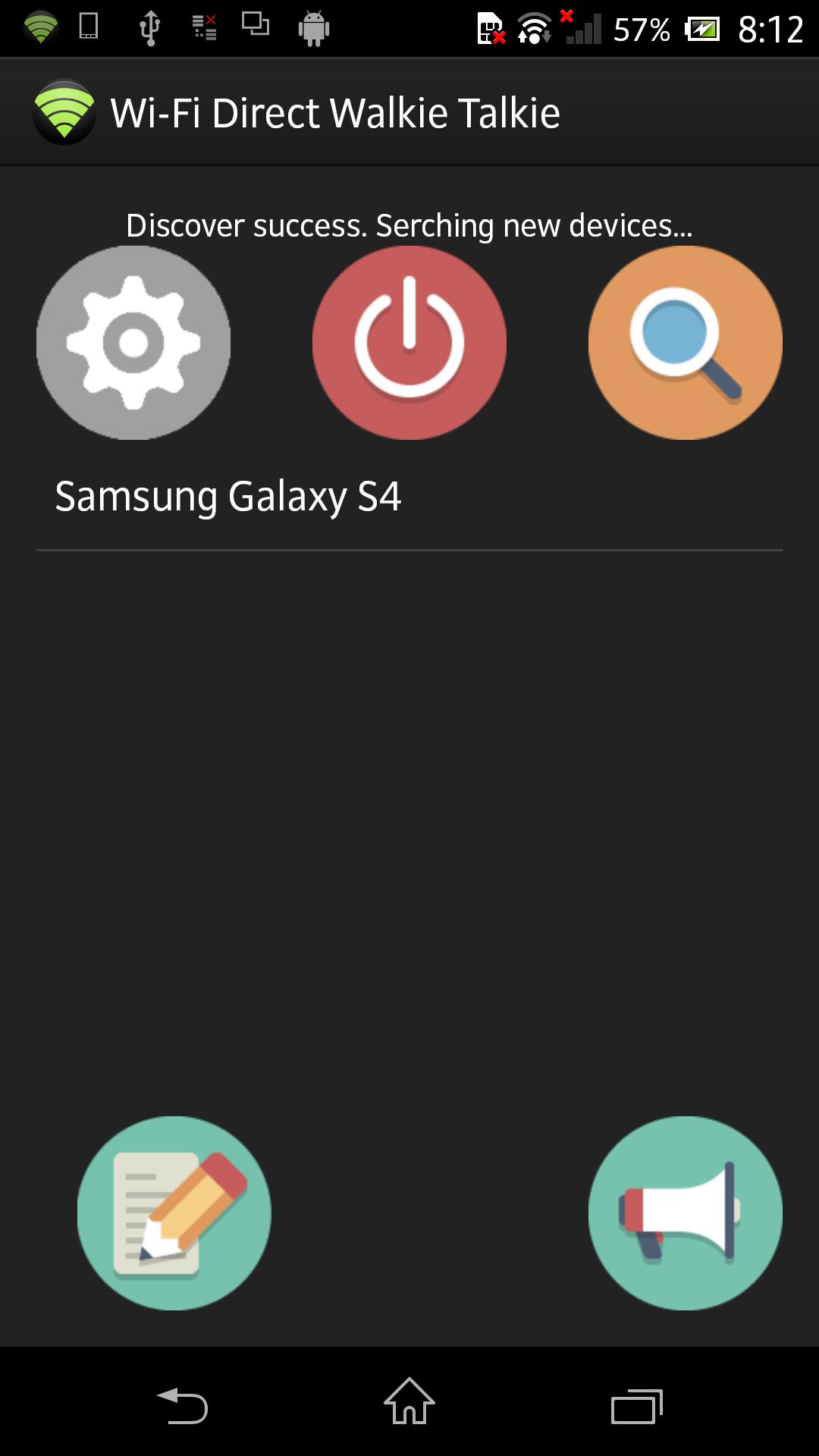Select the Samsung Galaxy S4 device
This screenshot has height=1456, width=819.
pyautogui.click(x=227, y=497)
